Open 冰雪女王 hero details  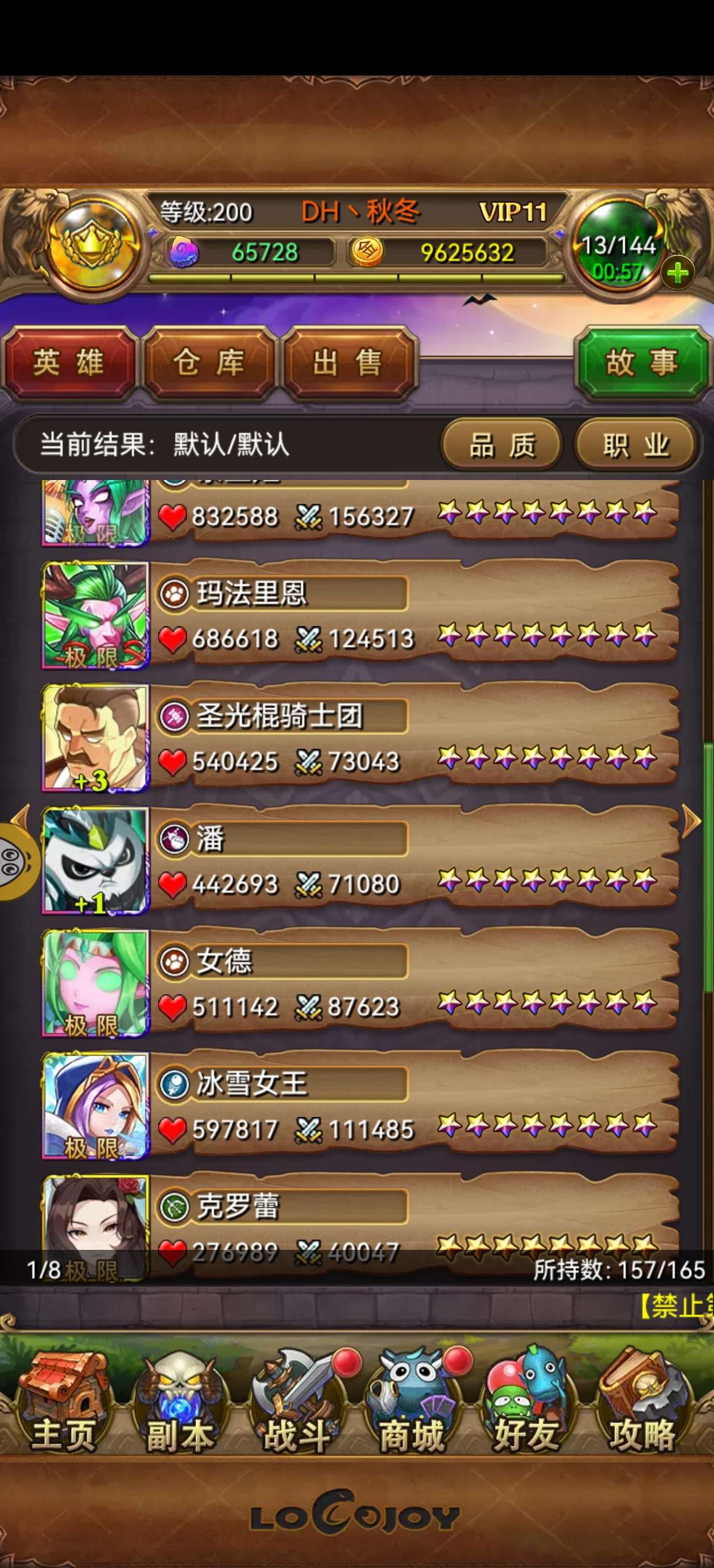click(x=359, y=1106)
